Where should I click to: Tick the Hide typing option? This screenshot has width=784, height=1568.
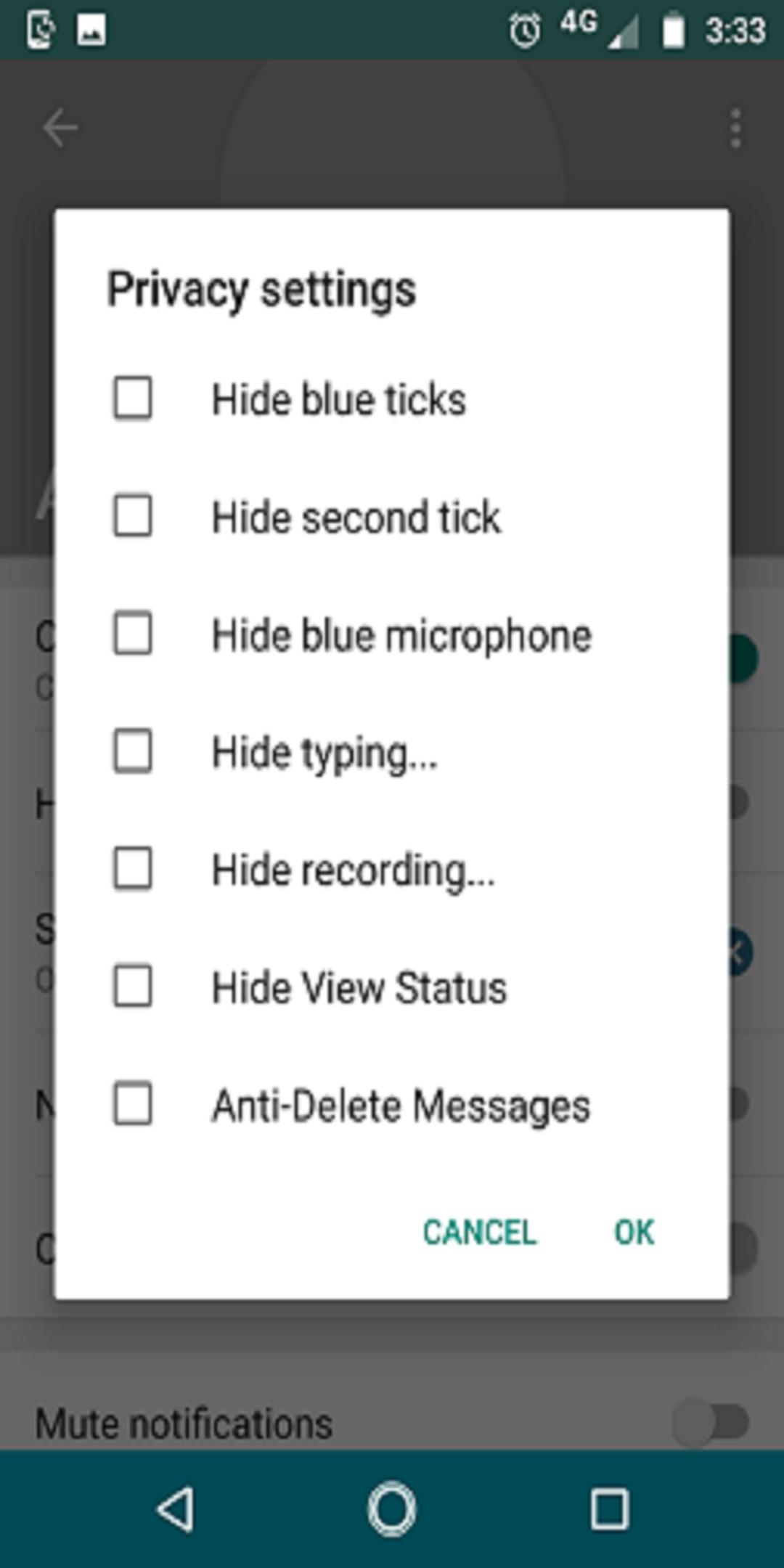coord(133,751)
